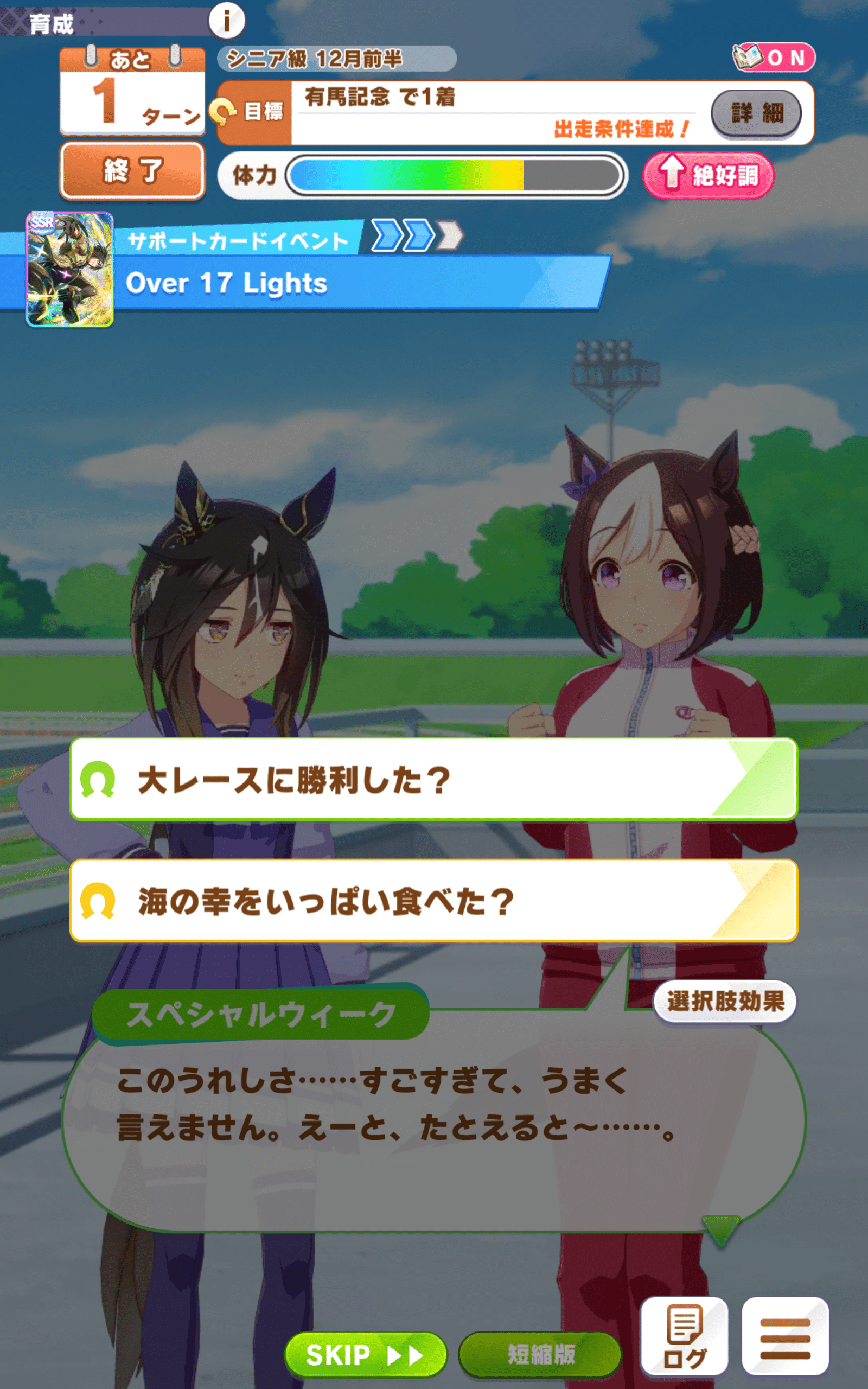Screen dimensions: 868x1389
Task: Tap the 終了 end button
Action: tap(132, 171)
